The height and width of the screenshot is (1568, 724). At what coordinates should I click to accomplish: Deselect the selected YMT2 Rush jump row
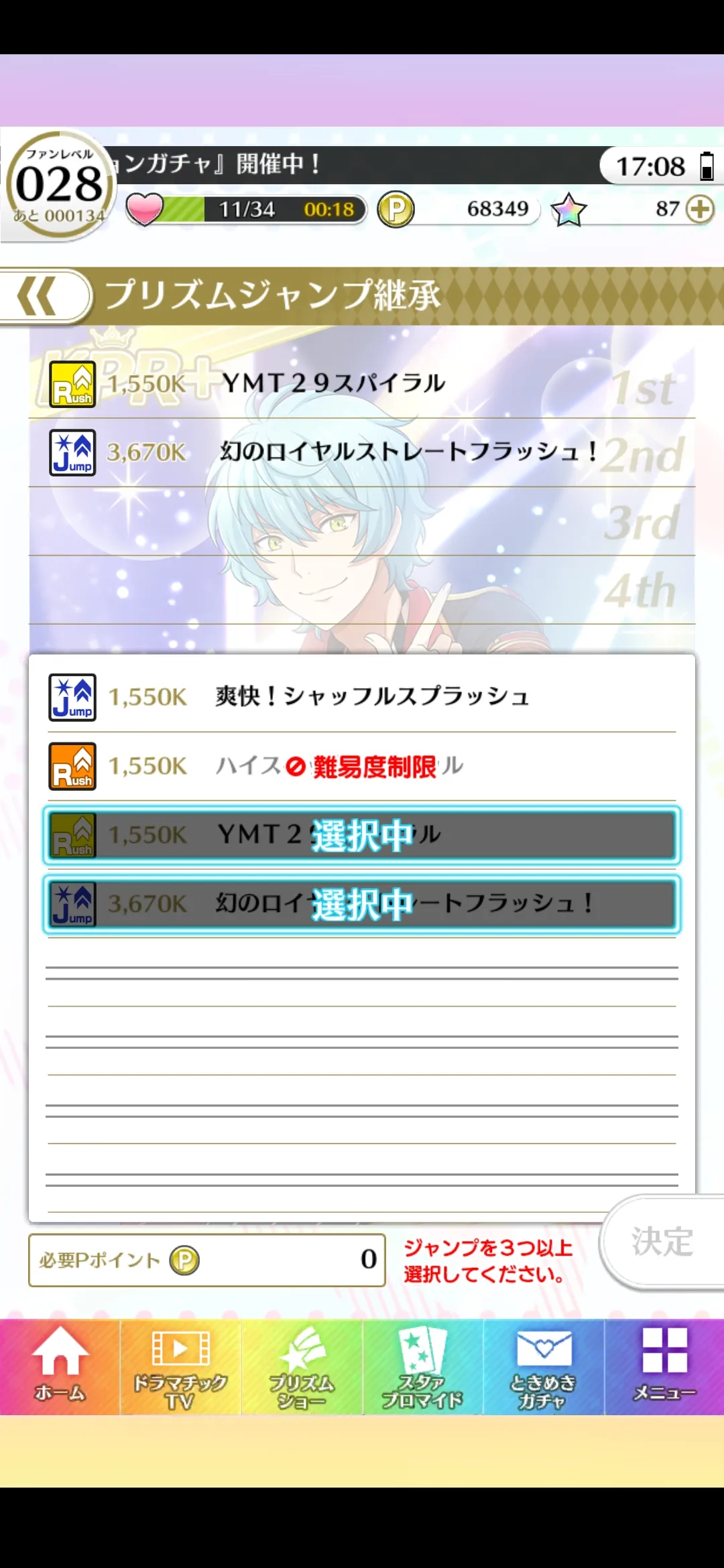point(362,835)
